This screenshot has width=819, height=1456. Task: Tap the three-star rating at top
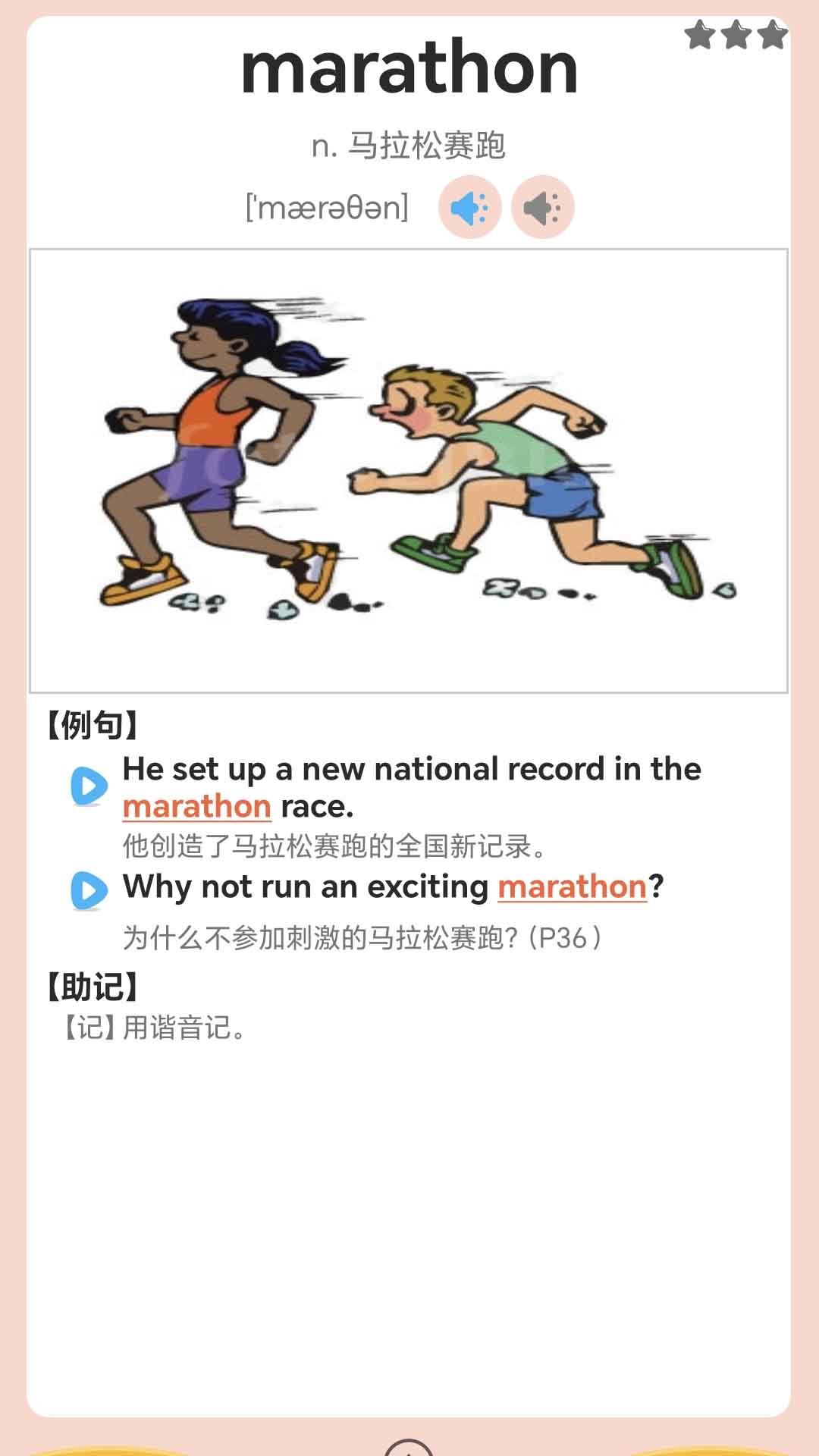pyautogui.click(x=736, y=35)
